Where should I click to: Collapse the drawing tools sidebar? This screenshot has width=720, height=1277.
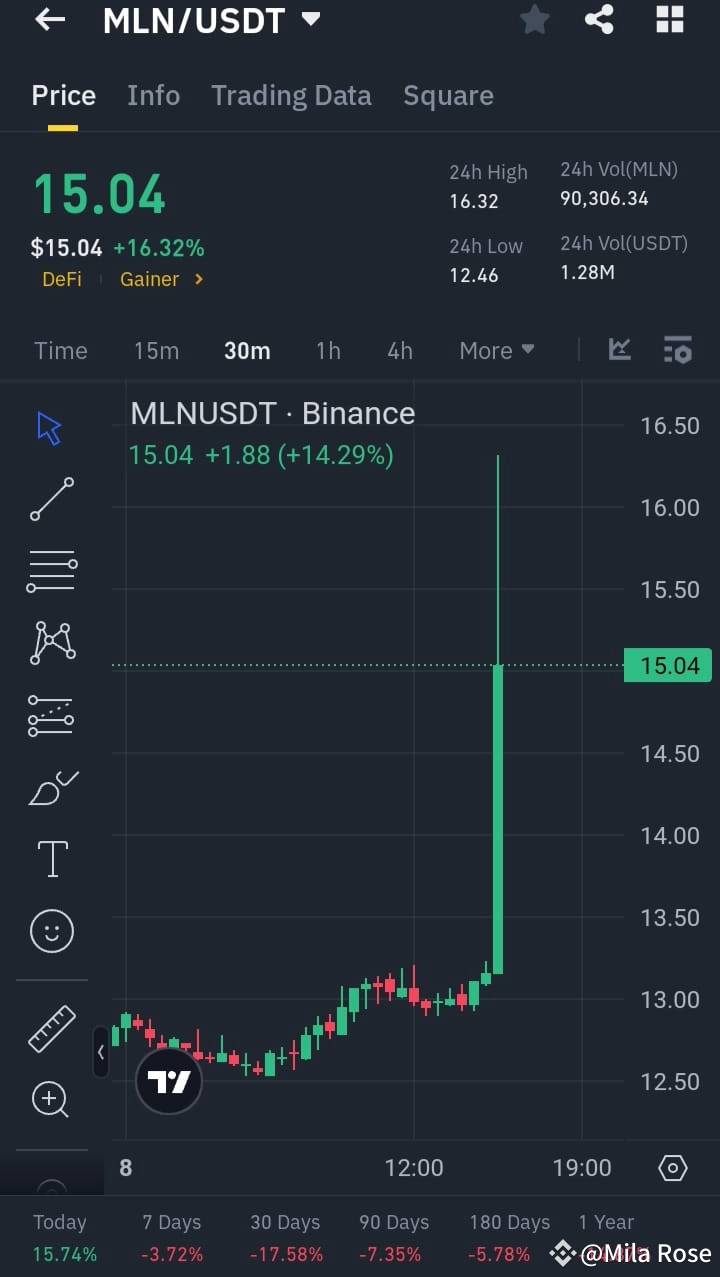[101, 1052]
